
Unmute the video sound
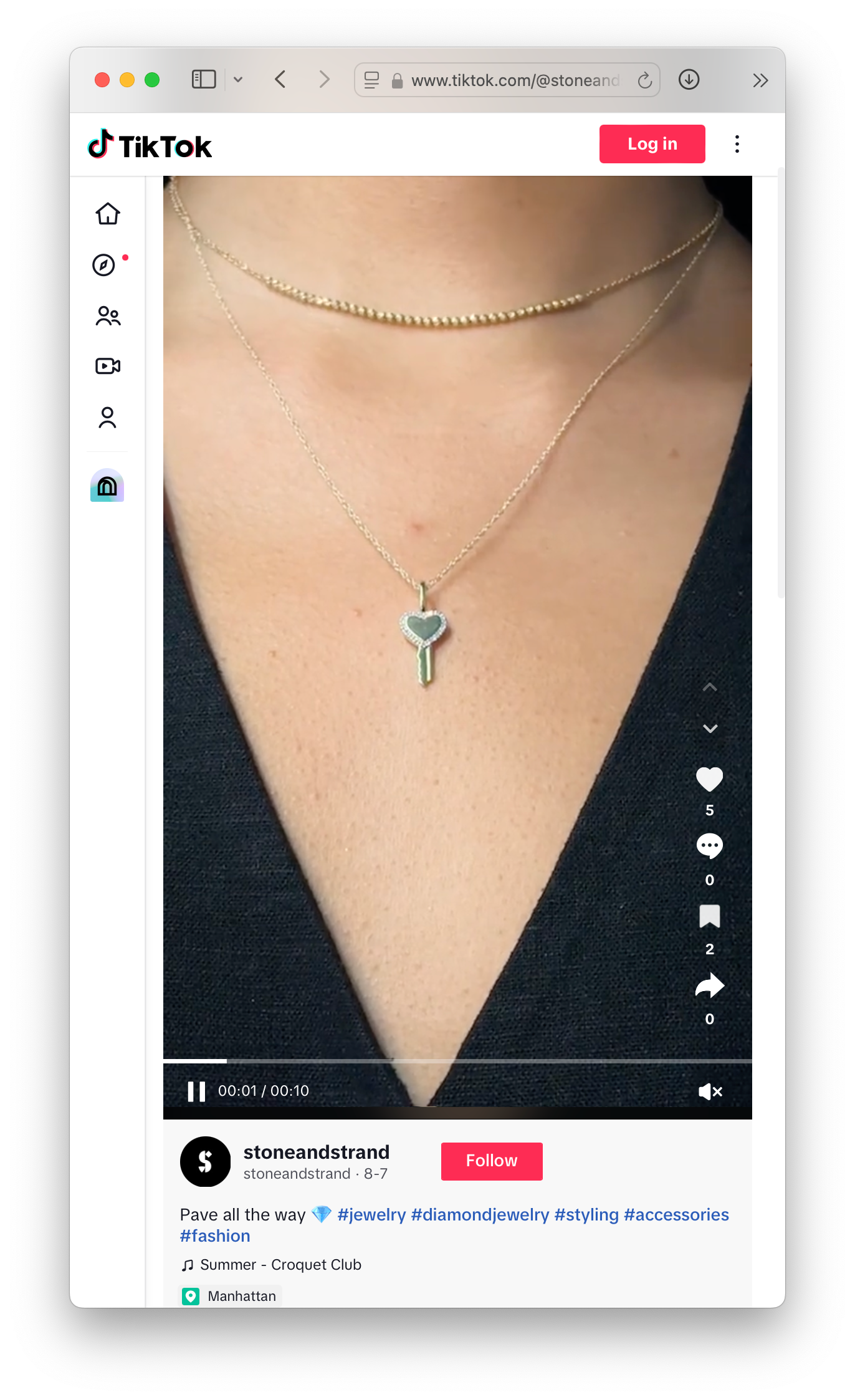tap(710, 1091)
